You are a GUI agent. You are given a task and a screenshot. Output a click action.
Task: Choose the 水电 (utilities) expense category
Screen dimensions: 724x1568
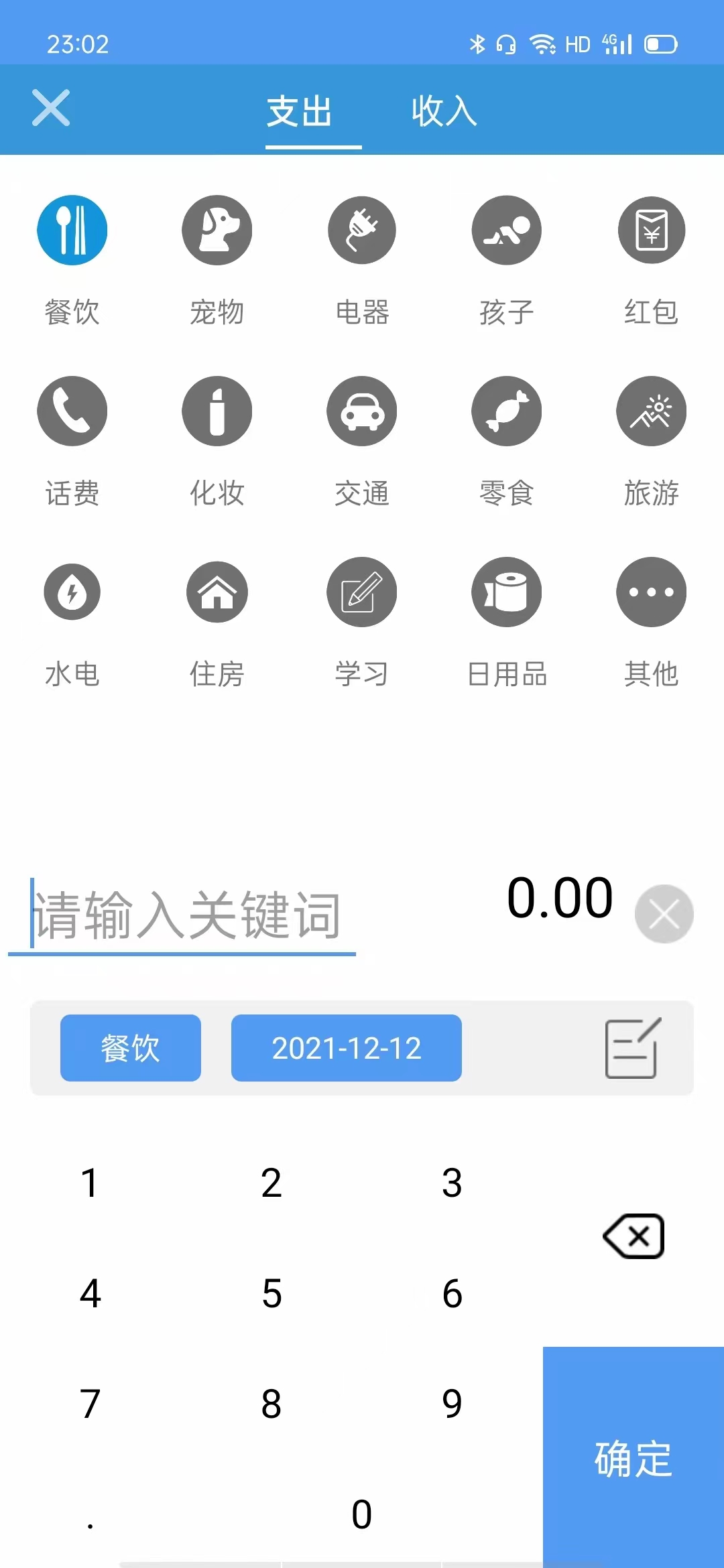pos(72,592)
